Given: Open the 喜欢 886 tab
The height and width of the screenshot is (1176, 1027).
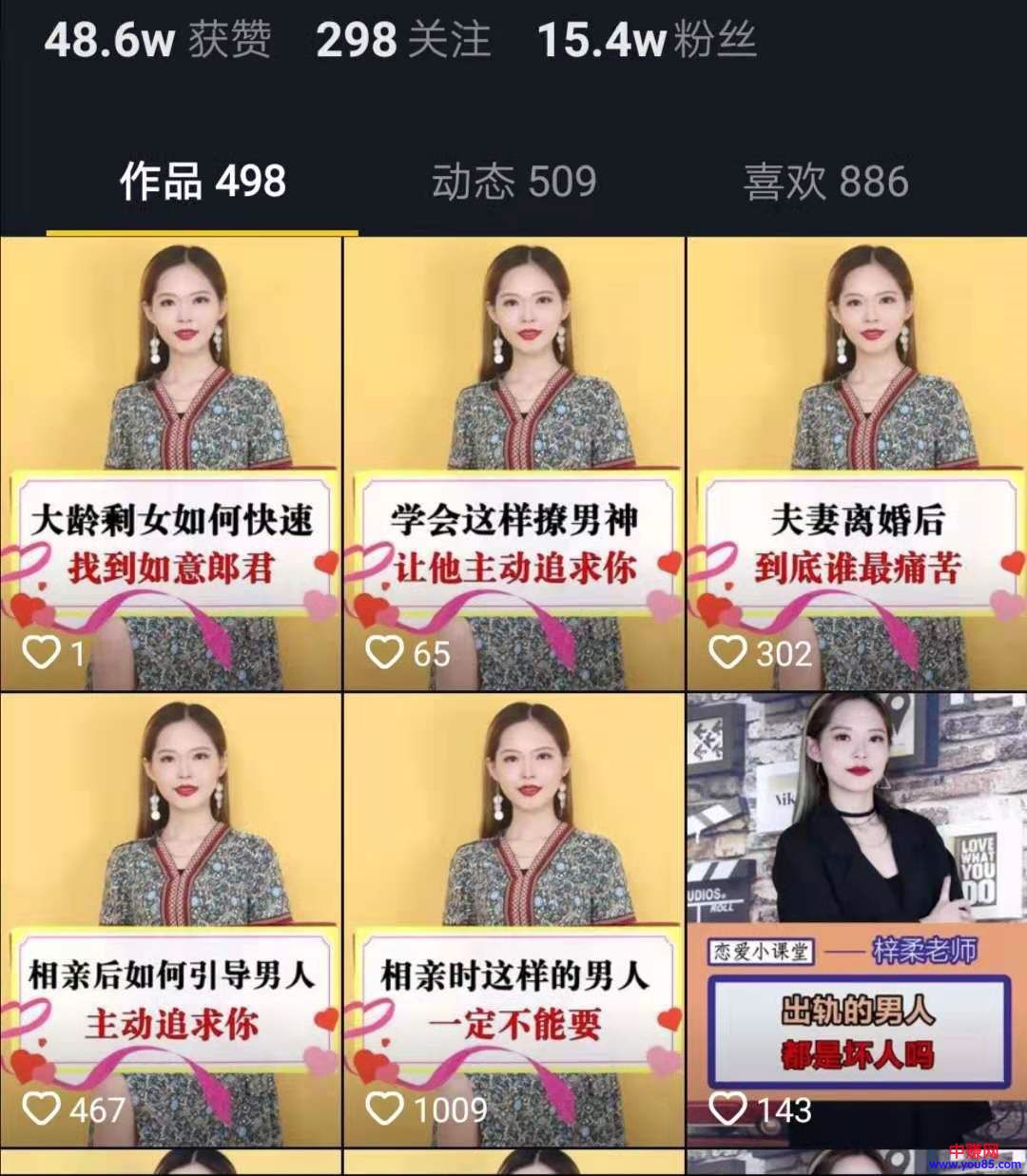Looking at the screenshot, I should tap(825, 182).
